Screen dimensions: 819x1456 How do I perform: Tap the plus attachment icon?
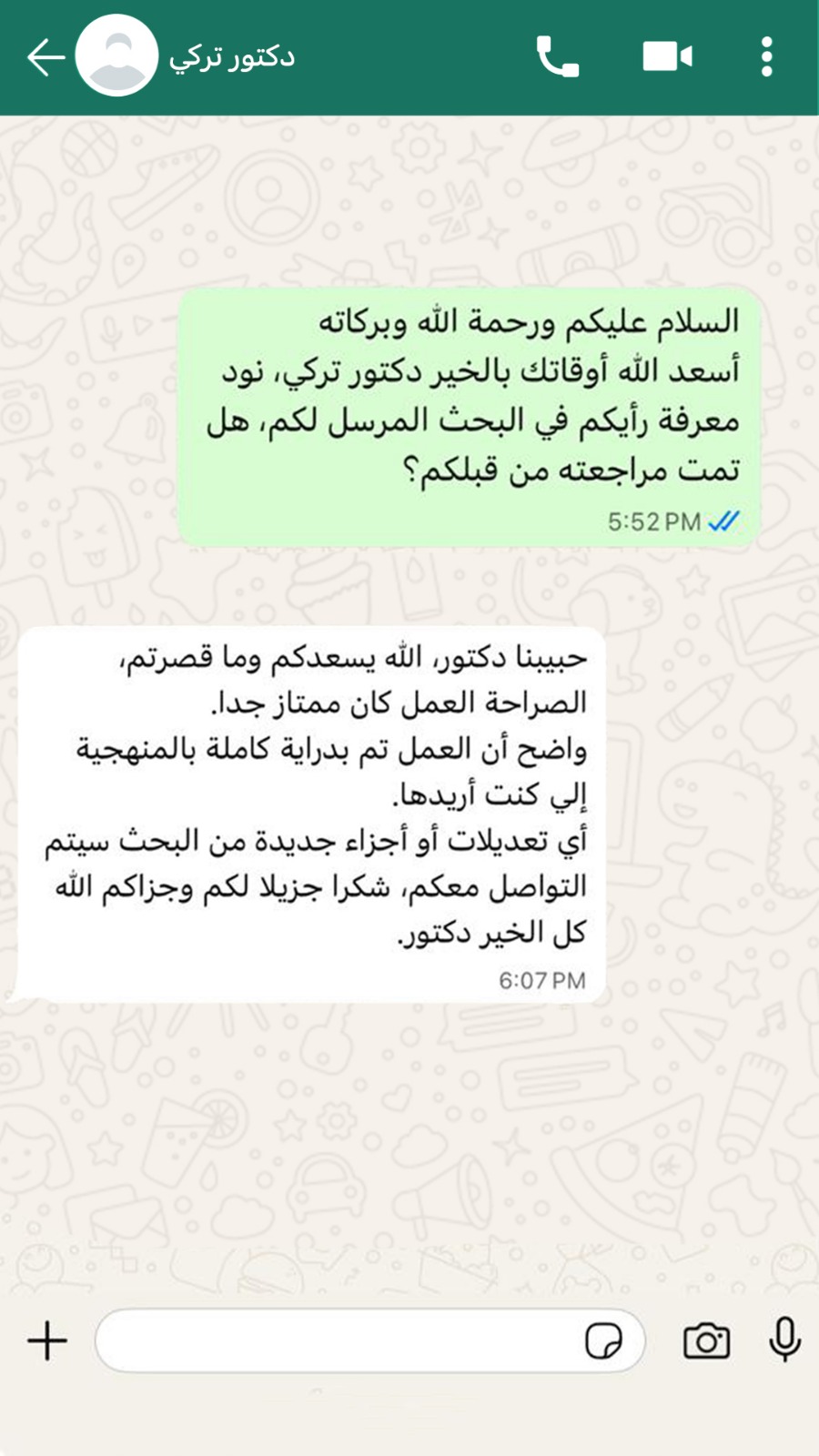coord(47,1340)
